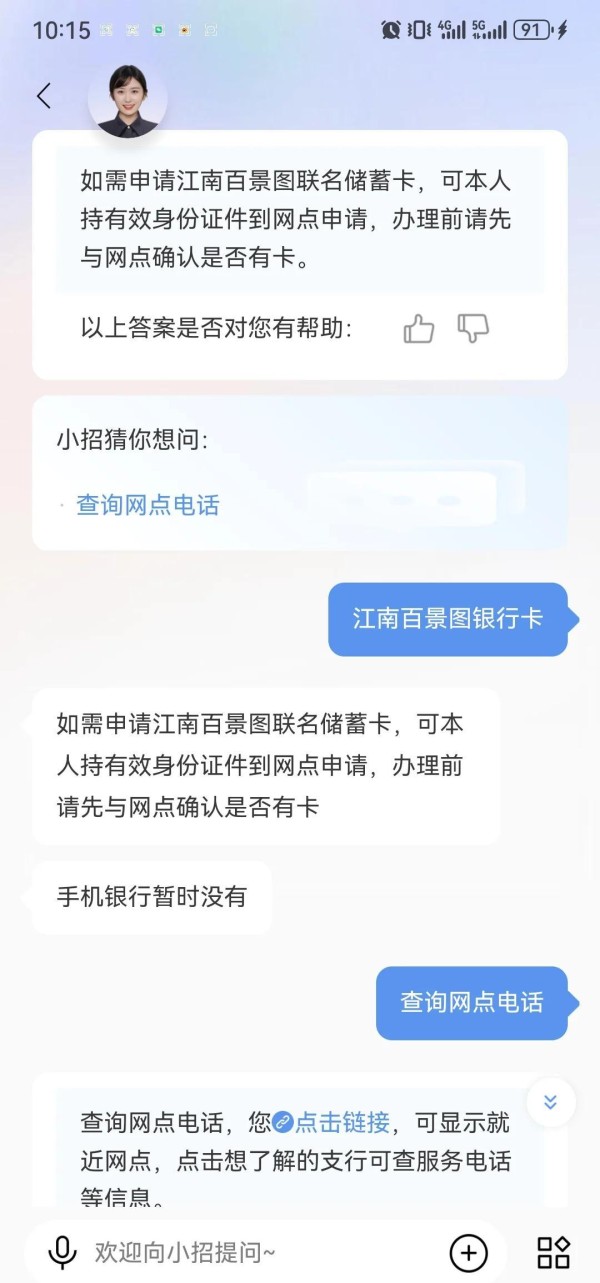The image size is (600, 1283).
Task: Tap the thumbs-down icon on the answer
Action: 473,328
